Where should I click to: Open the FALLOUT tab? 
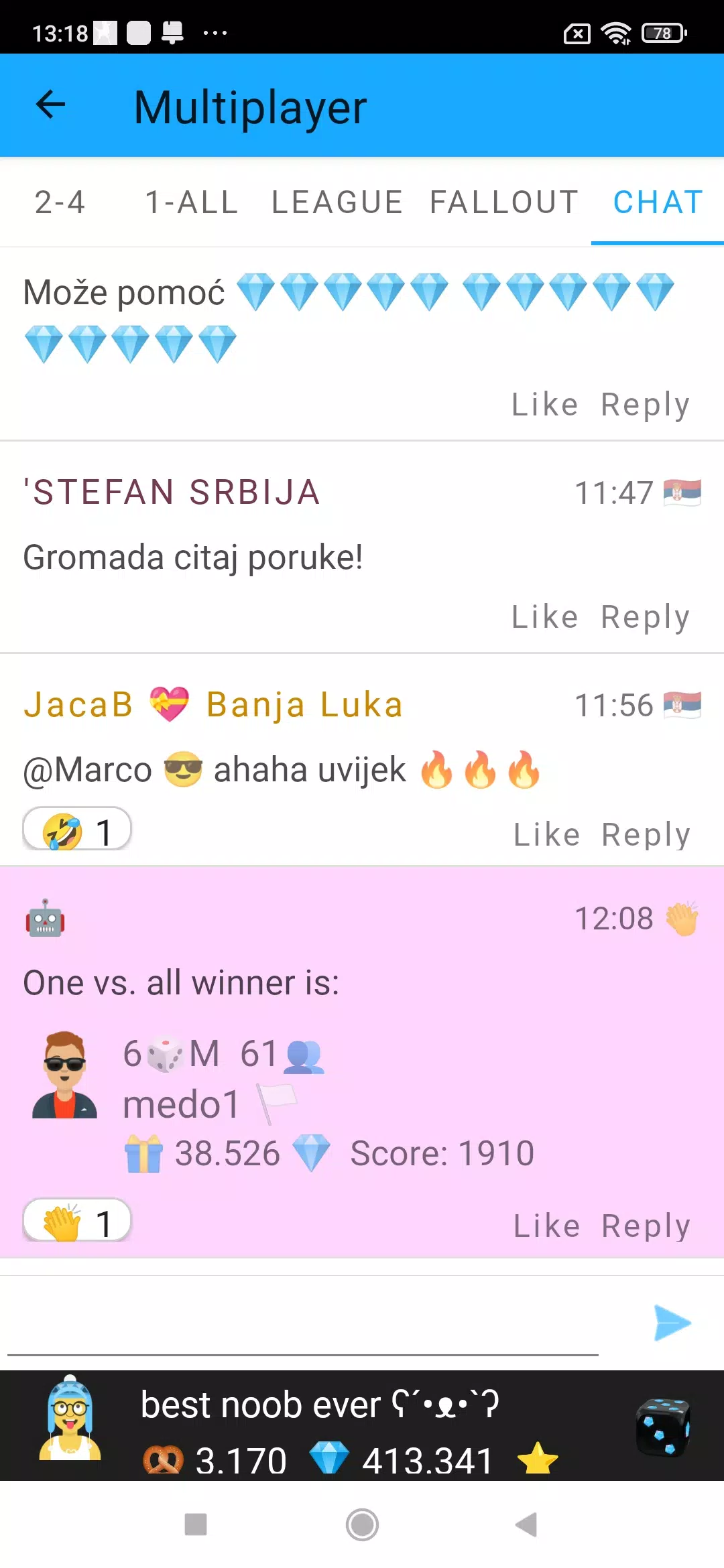click(x=504, y=202)
